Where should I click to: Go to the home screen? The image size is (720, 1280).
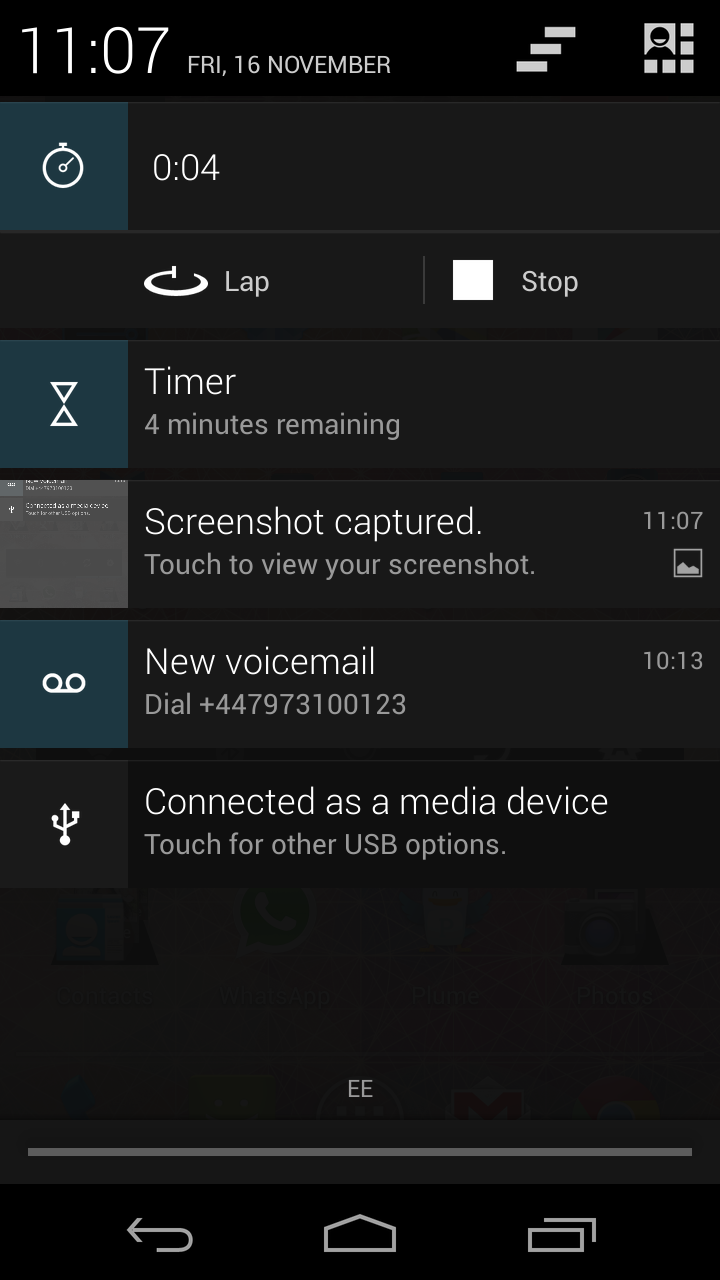[360, 1234]
